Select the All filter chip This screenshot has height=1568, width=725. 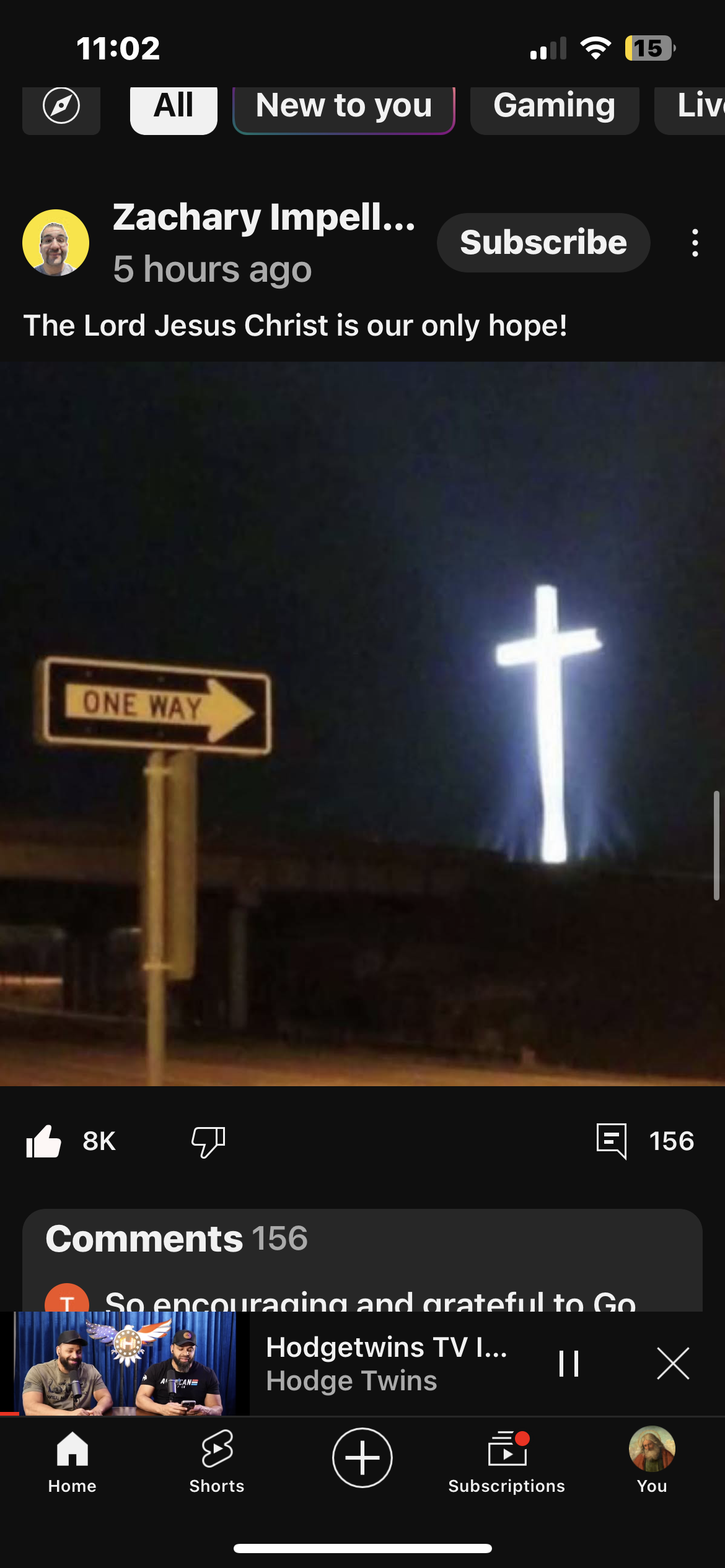pos(174,107)
